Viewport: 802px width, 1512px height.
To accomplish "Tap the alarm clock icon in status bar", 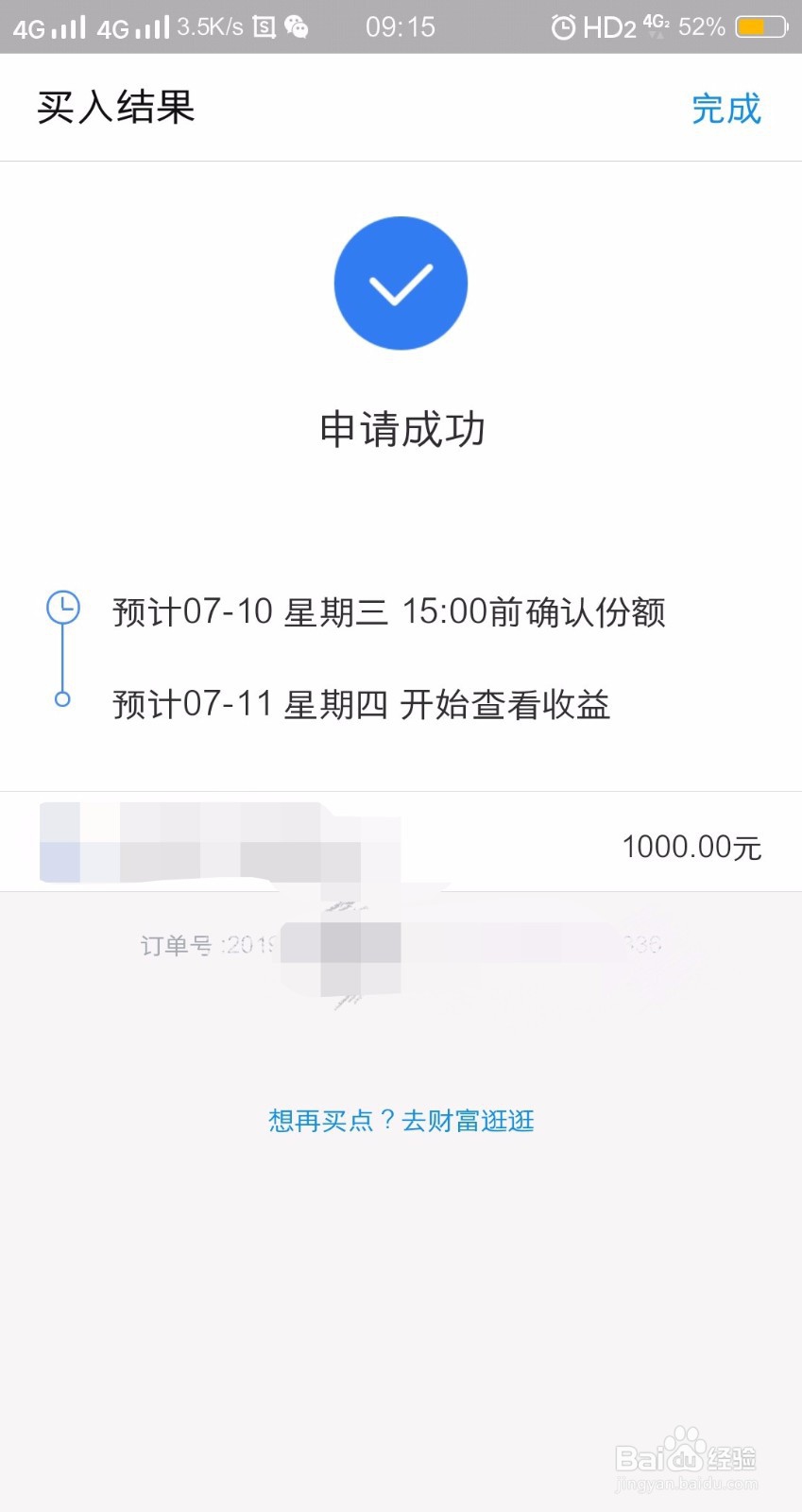I will pos(564,26).
